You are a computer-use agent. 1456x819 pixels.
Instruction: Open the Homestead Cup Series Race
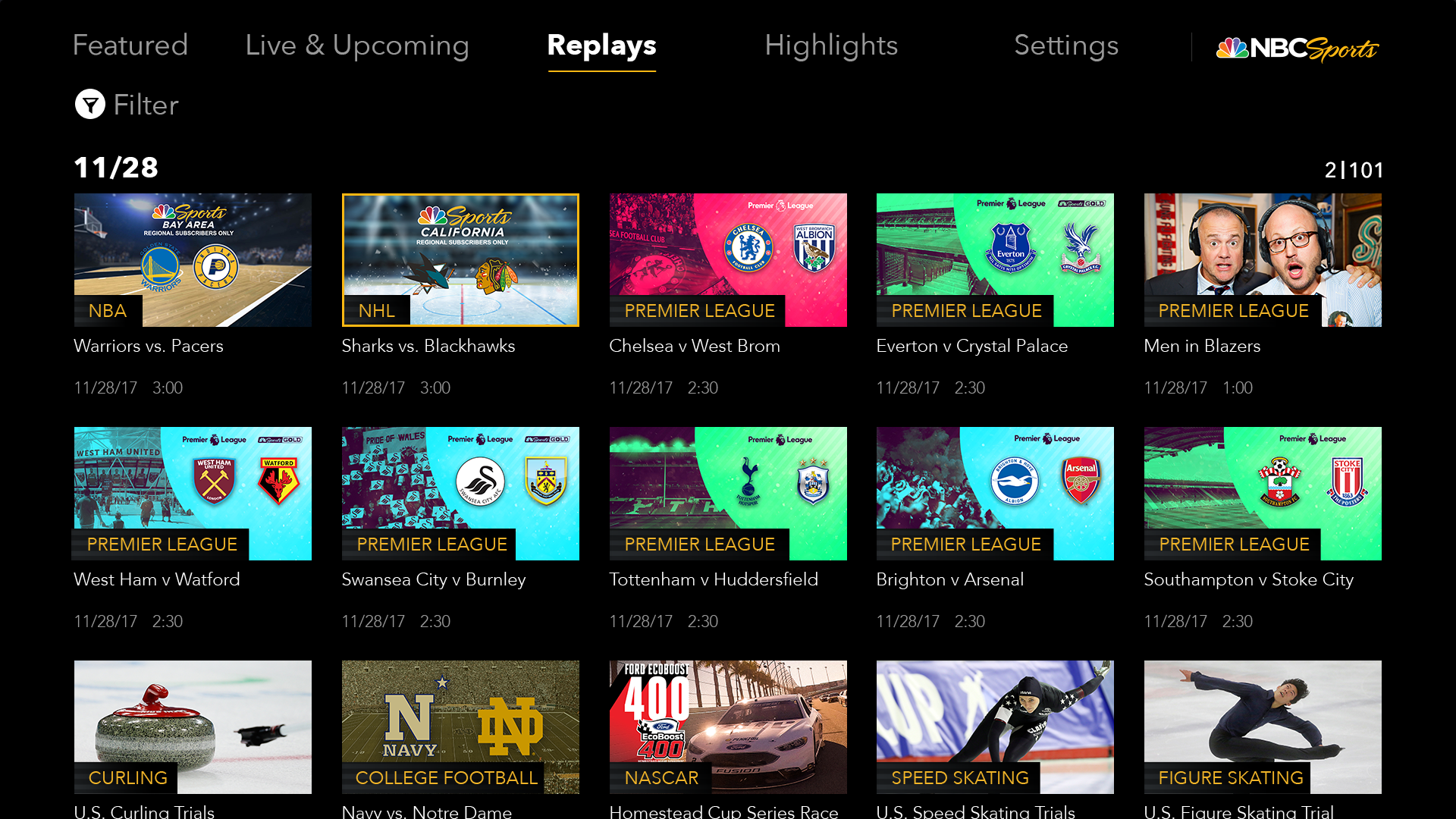pyautogui.click(x=728, y=726)
